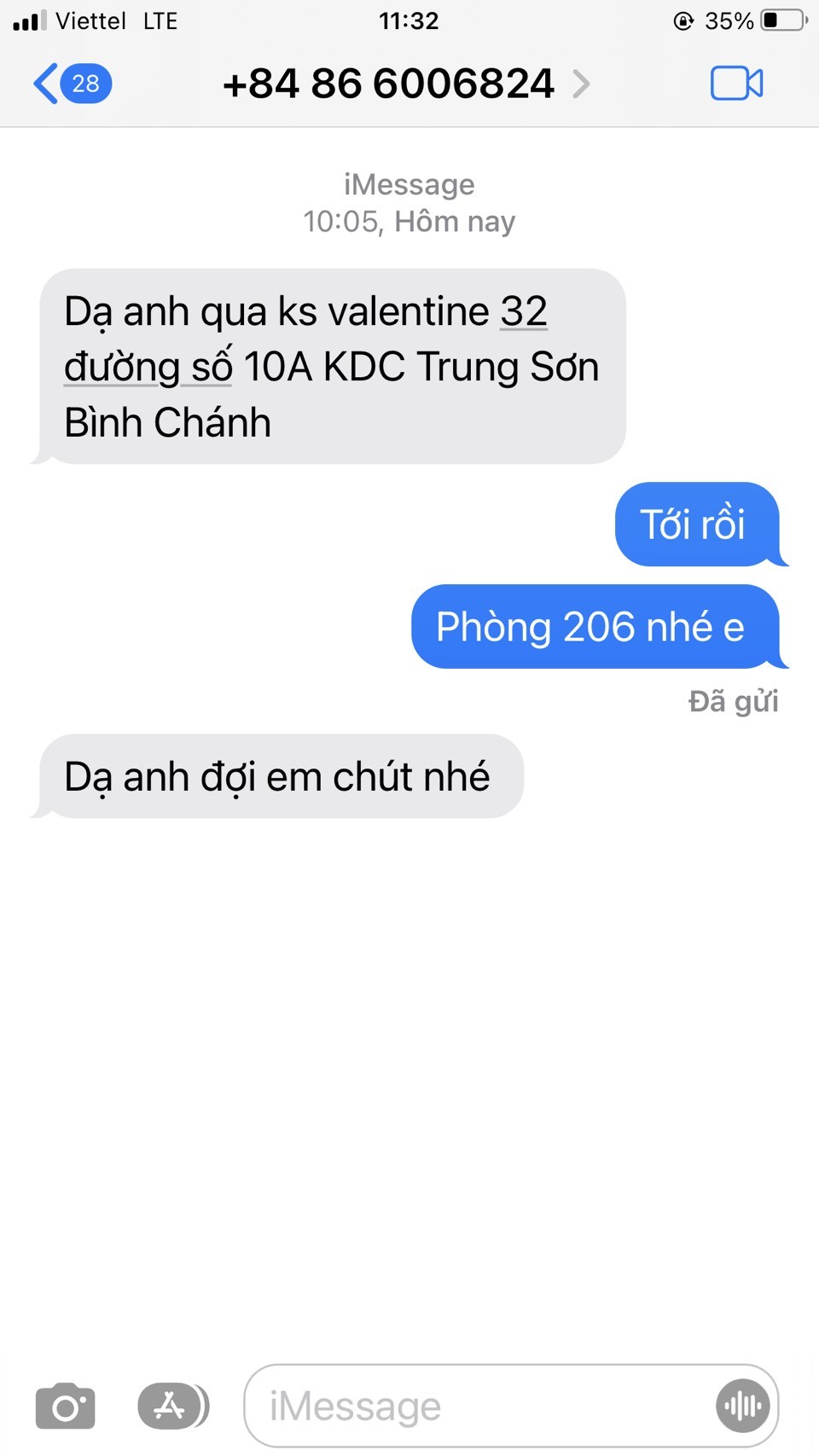Viewport: 819px width, 1456px height.
Task: Open the underlined address 32 đường số link
Action: [x=148, y=368]
